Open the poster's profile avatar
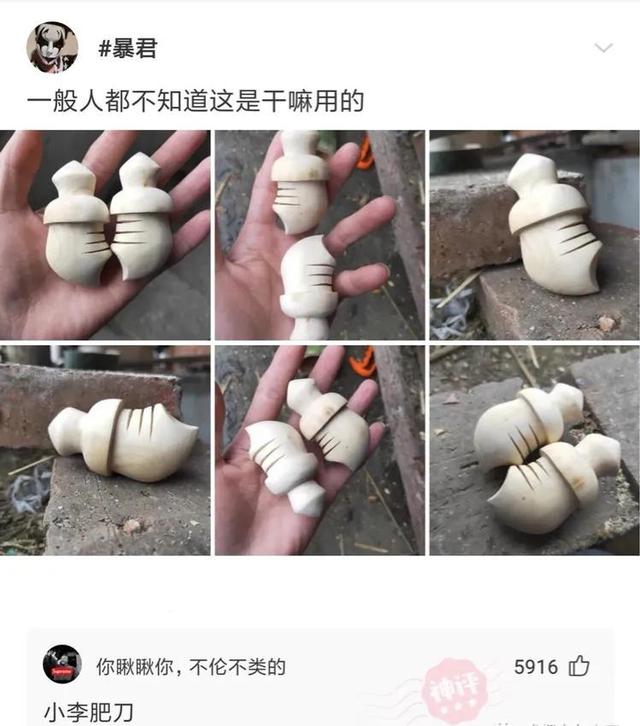 click(53, 47)
